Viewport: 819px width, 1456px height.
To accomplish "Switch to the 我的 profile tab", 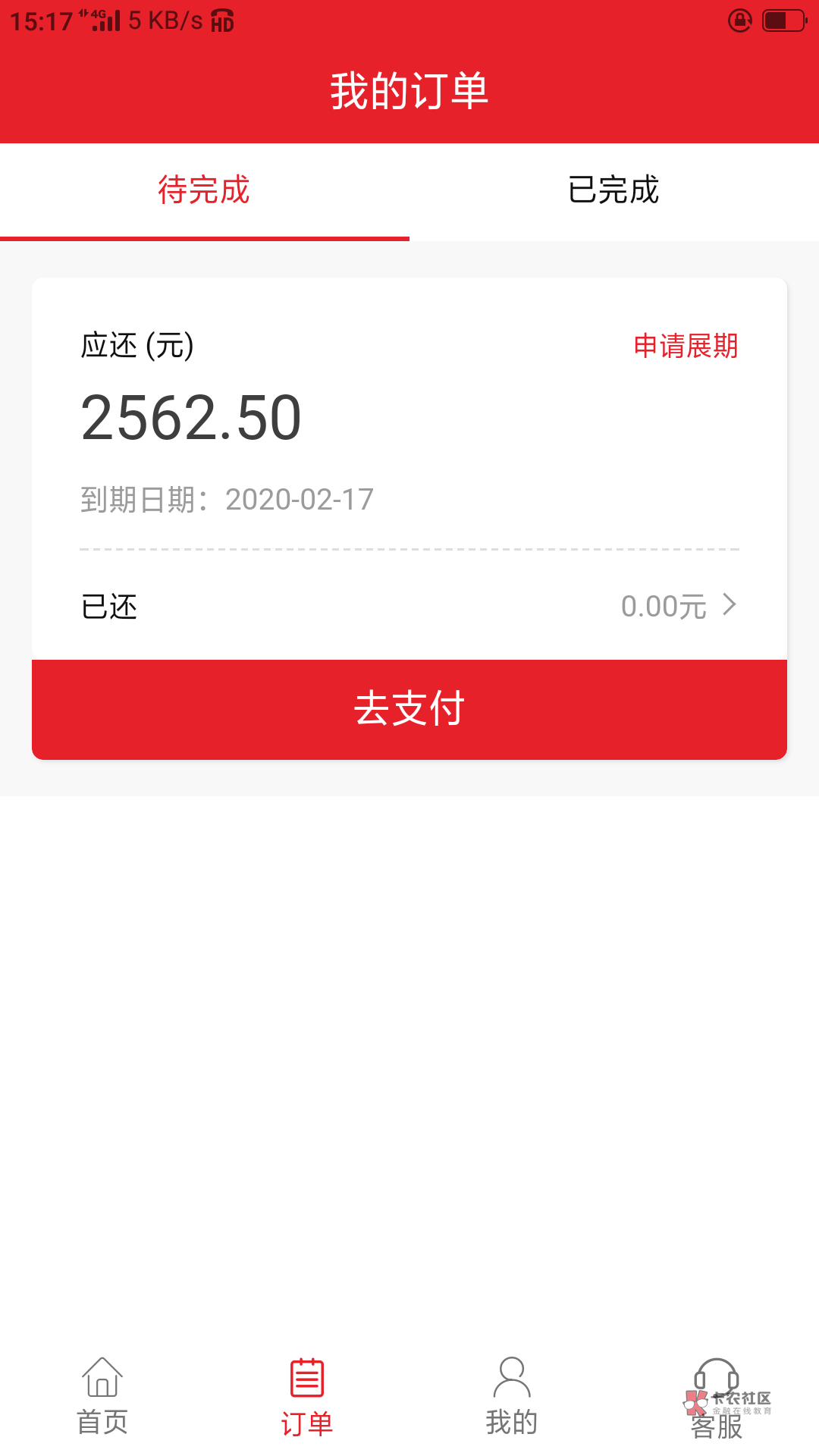I will [512, 1397].
